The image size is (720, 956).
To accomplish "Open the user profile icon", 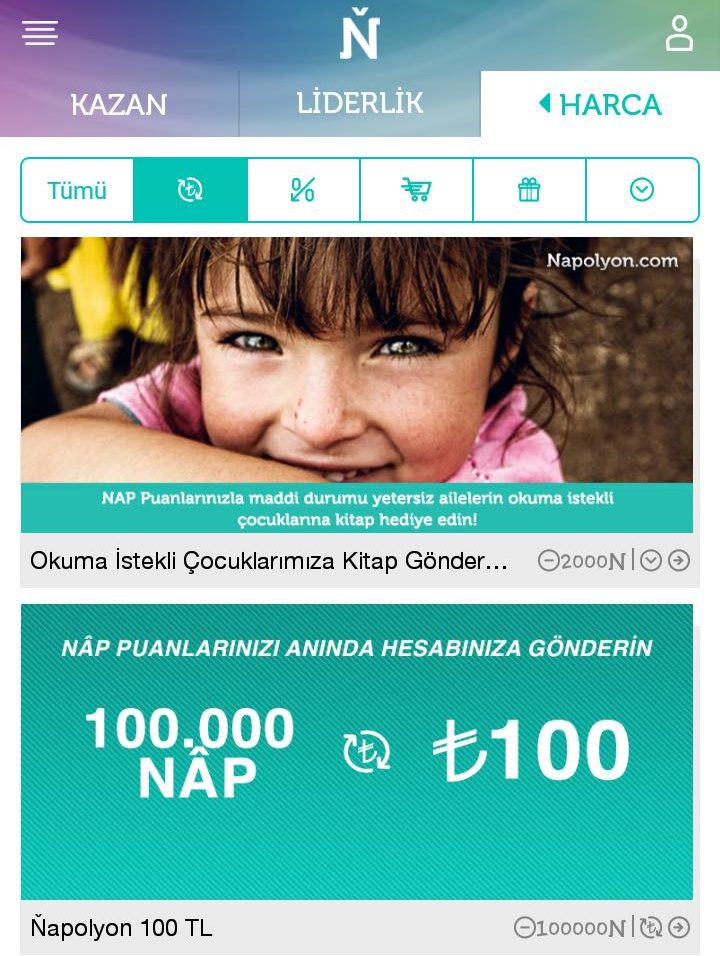I will tap(679, 34).
